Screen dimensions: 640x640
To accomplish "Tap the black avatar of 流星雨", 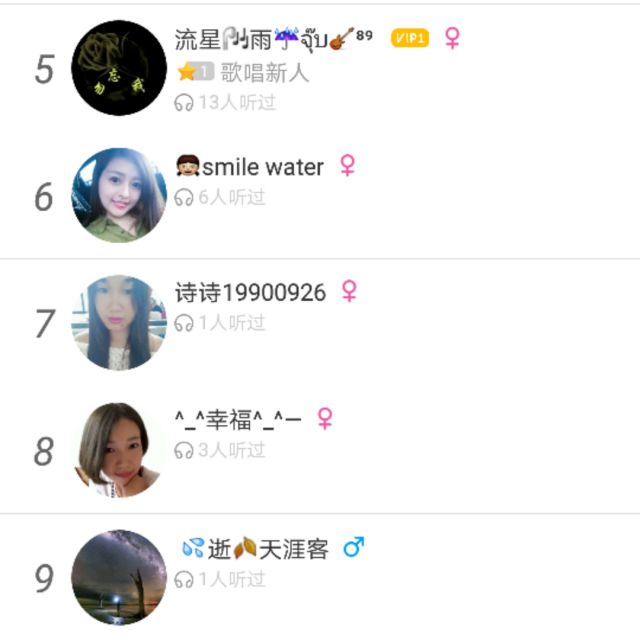I will point(119,68).
